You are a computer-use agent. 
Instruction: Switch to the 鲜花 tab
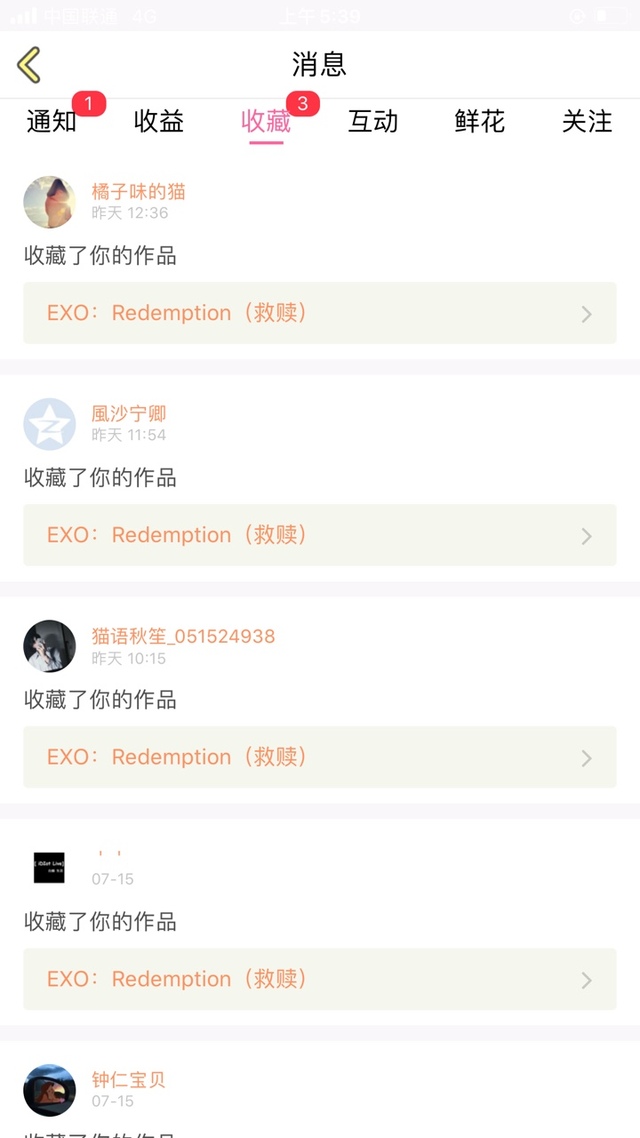pos(480,121)
